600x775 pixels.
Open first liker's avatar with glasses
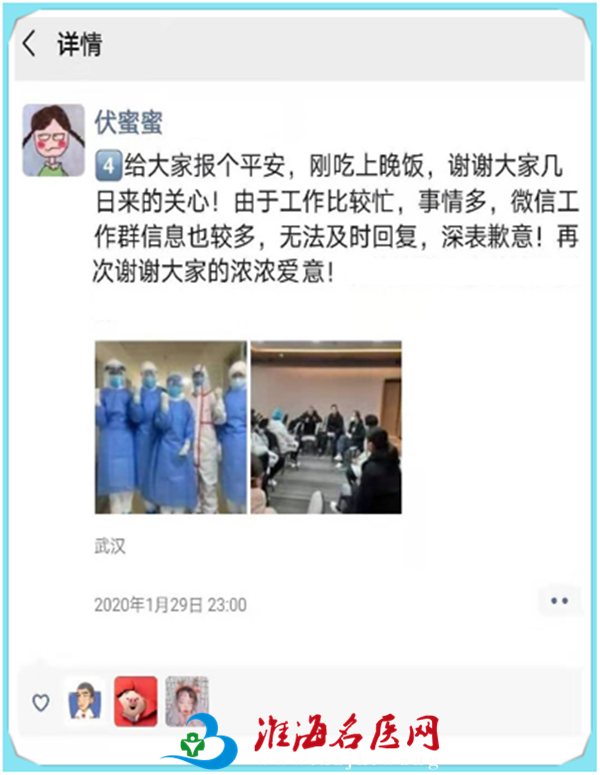pos(86,699)
